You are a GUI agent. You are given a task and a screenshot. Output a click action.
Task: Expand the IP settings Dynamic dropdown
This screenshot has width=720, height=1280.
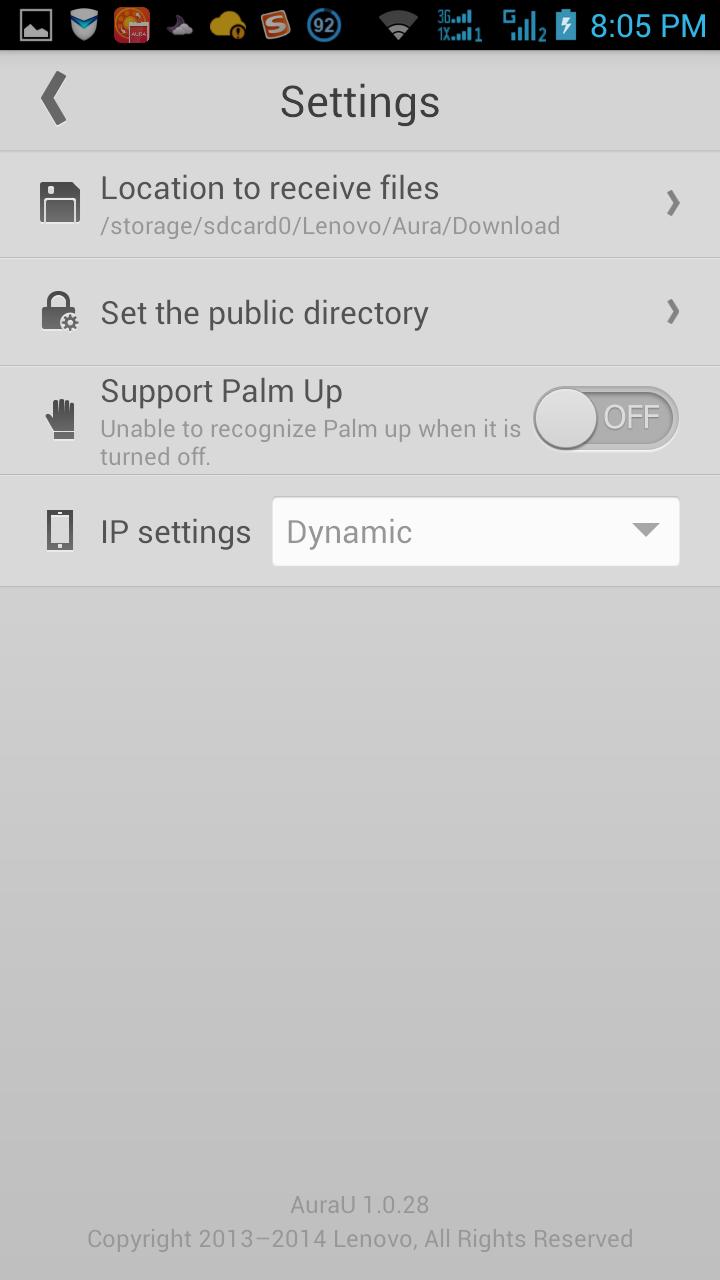(x=476, y=532)
